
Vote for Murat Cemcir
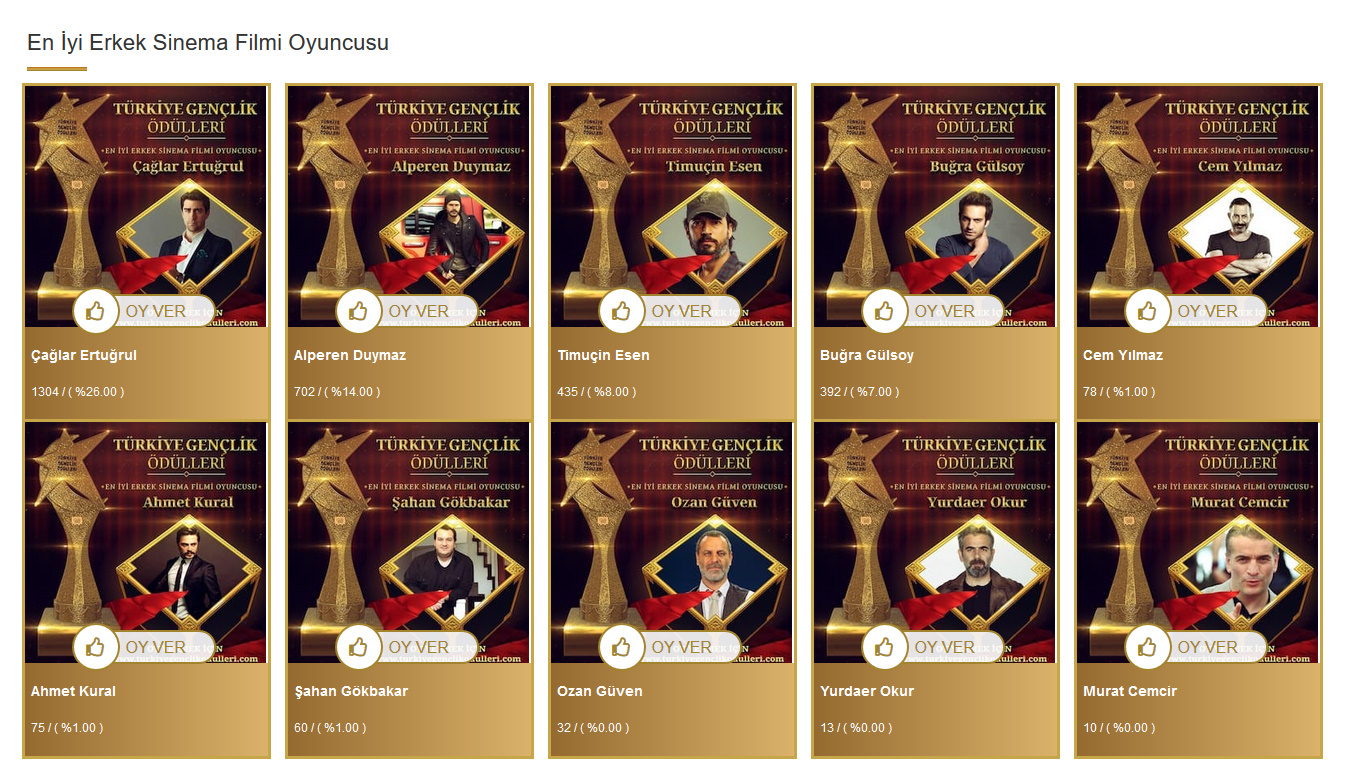pyautogui.click(x=1197, y=647)
